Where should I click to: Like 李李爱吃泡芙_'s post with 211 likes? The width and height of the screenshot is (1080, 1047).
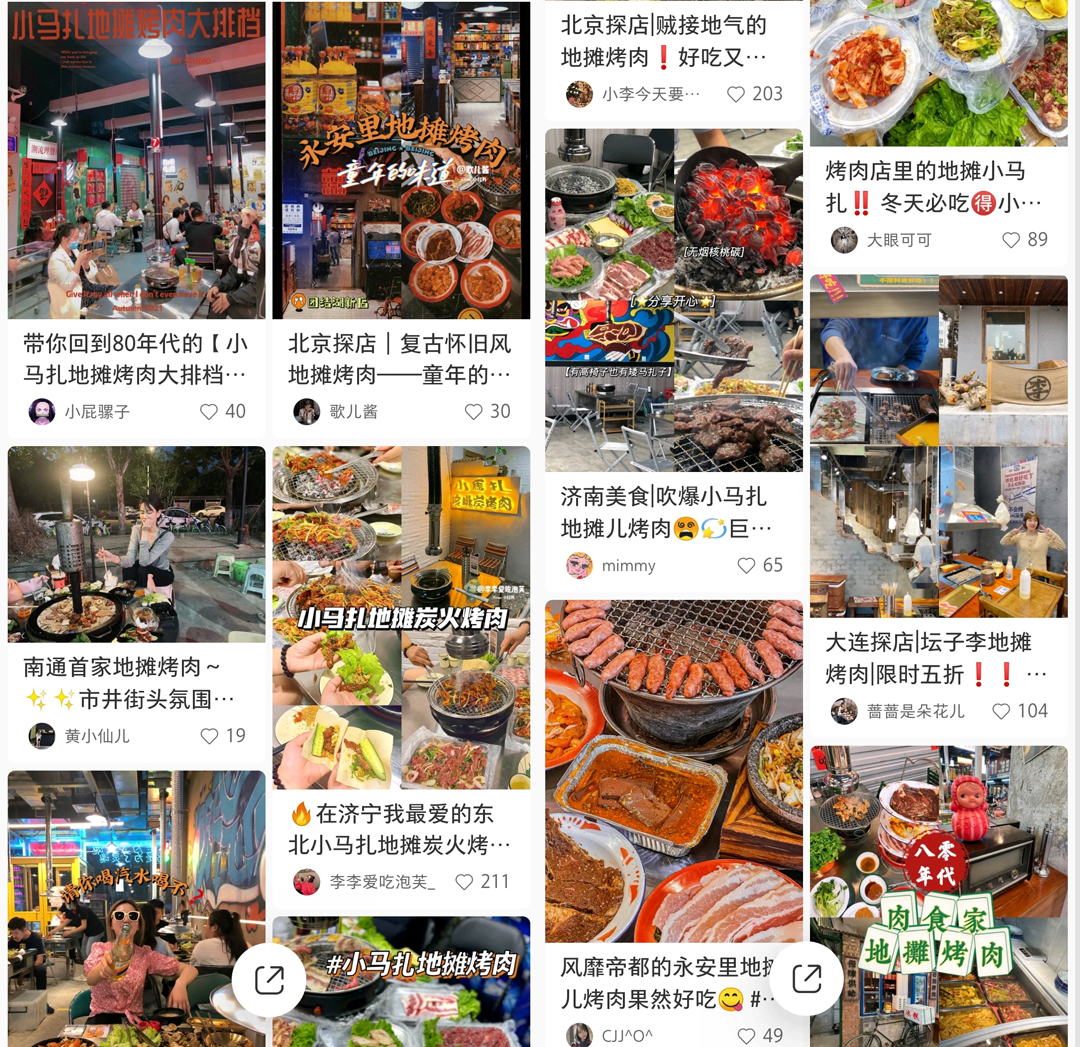464,882
